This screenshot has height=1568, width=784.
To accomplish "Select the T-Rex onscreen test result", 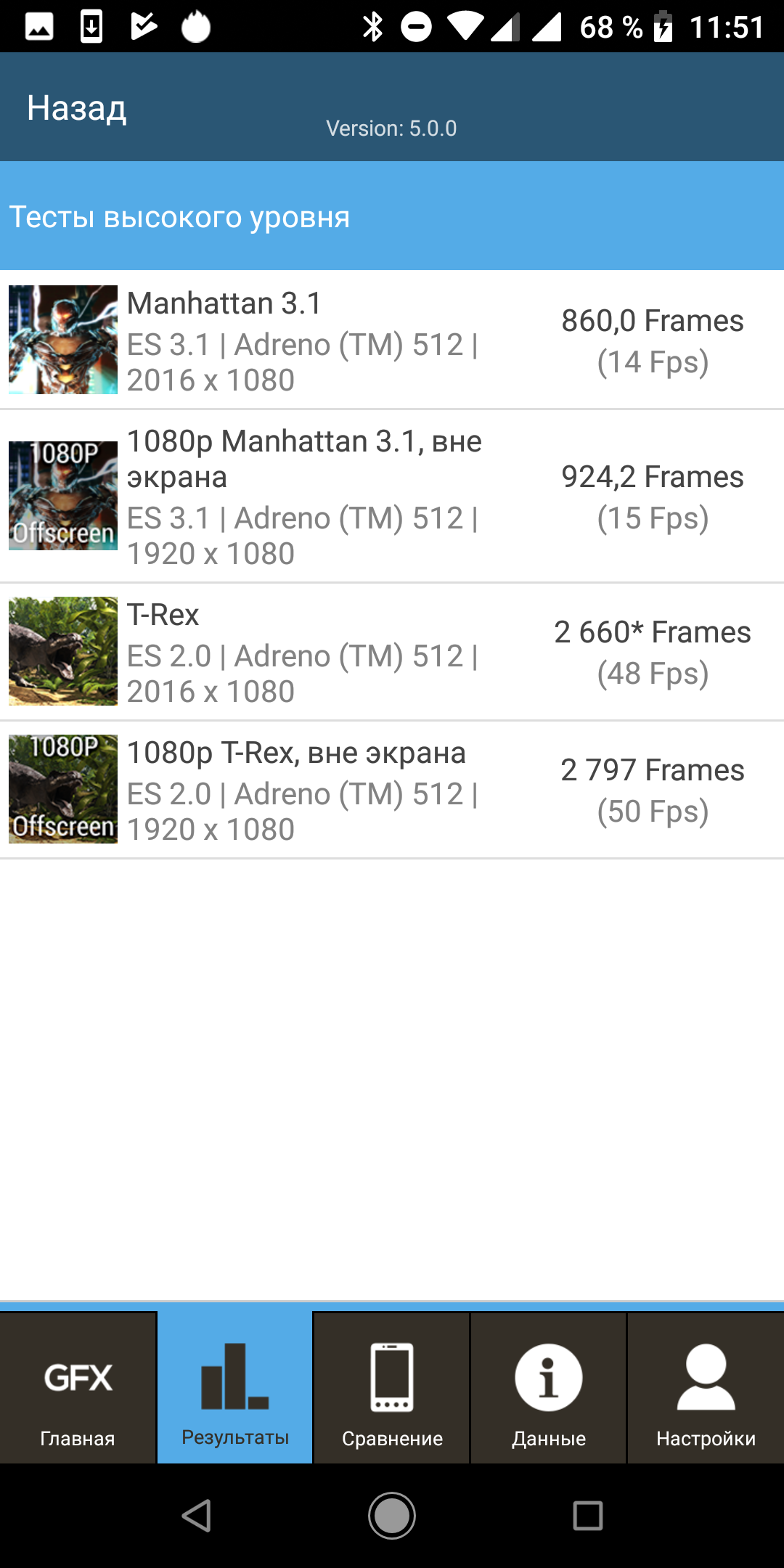I will click(392, 652).
